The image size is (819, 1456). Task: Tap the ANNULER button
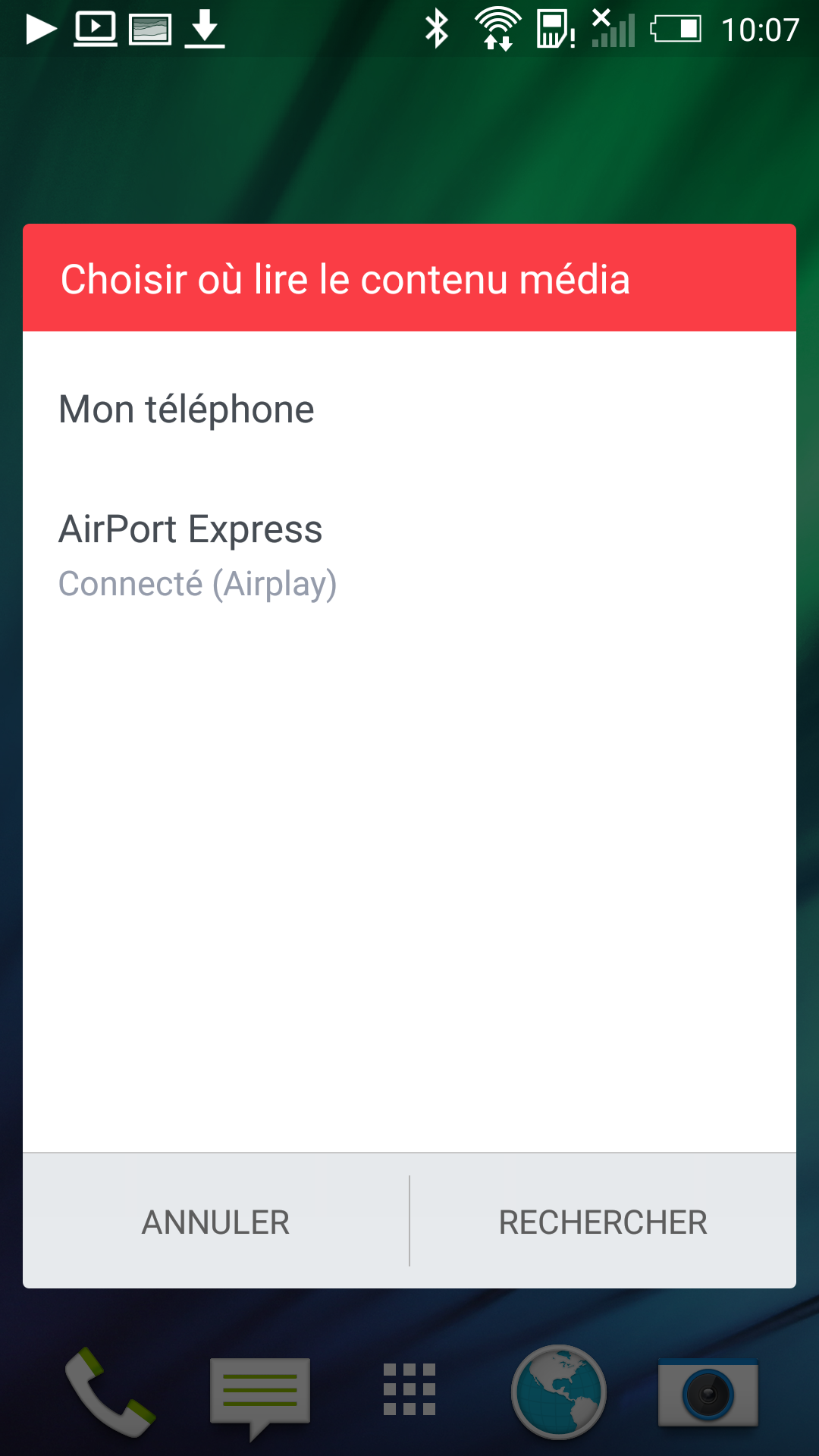pos(216,1222)
